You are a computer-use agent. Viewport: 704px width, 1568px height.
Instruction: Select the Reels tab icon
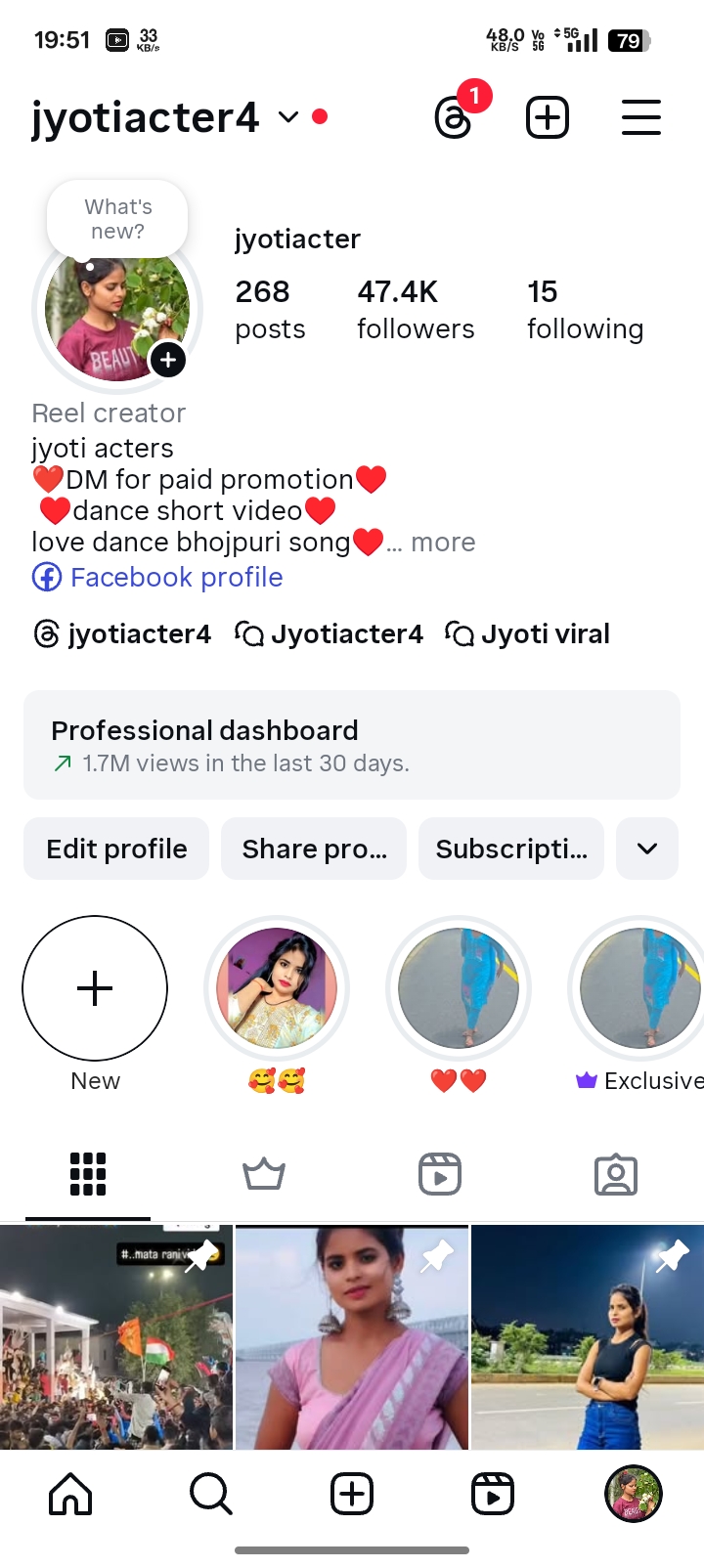(440, 1173)
